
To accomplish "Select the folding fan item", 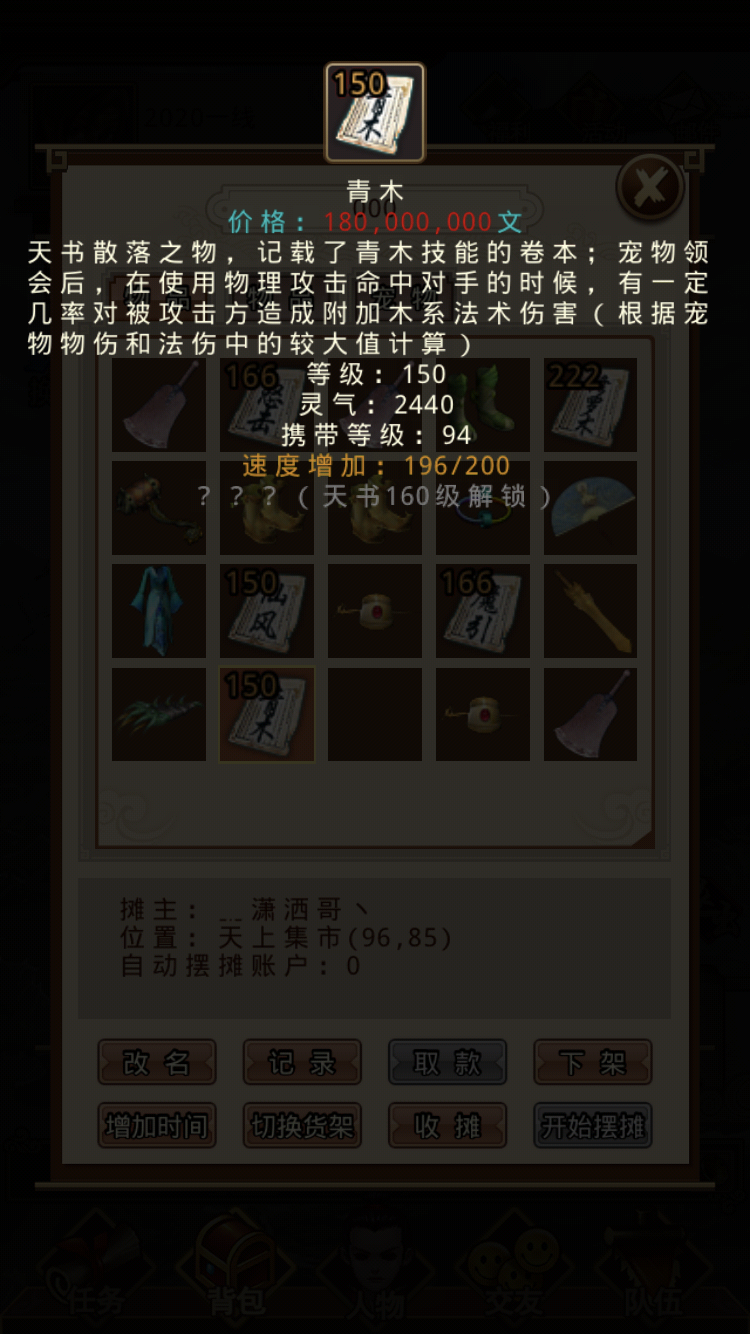I will pos(590,508).
